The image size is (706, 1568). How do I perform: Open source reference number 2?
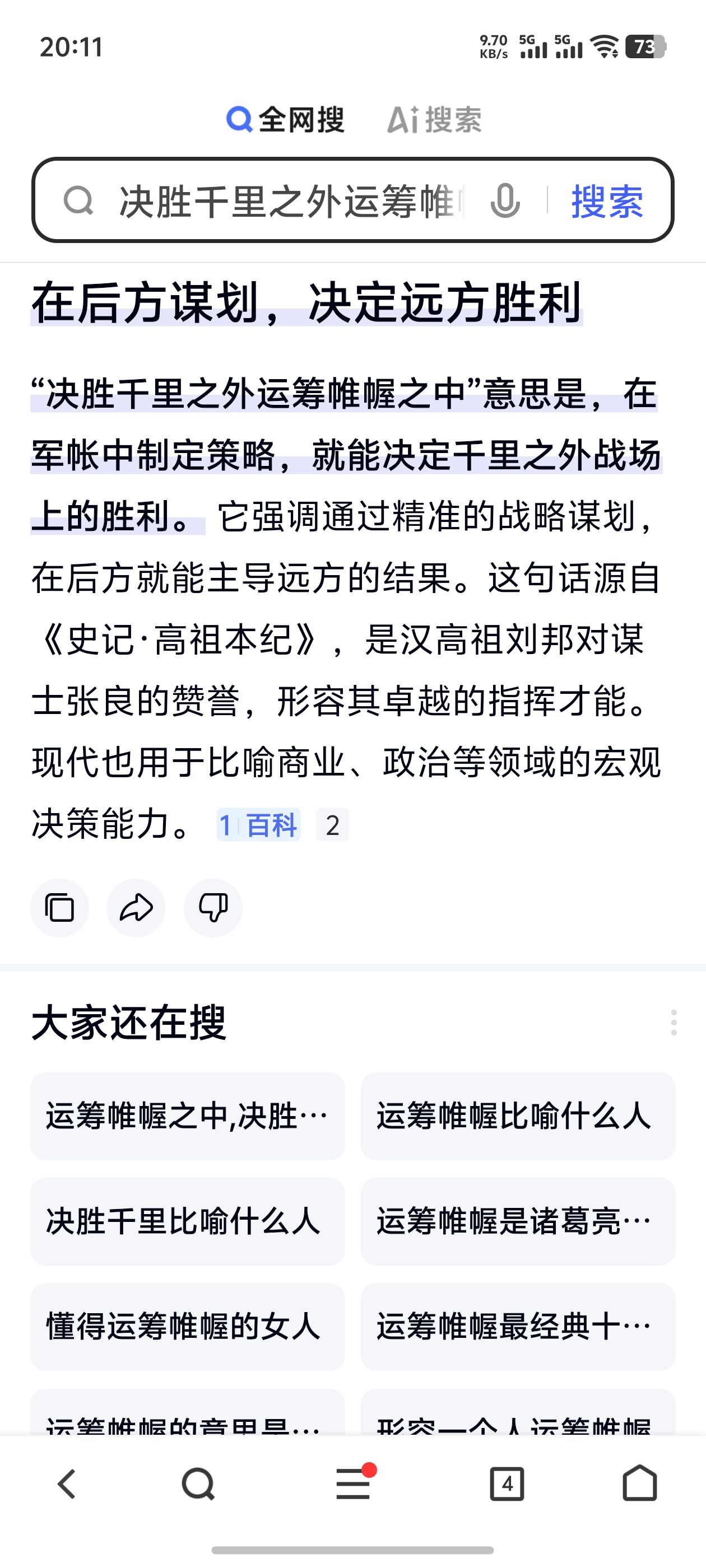click(332, 825)
